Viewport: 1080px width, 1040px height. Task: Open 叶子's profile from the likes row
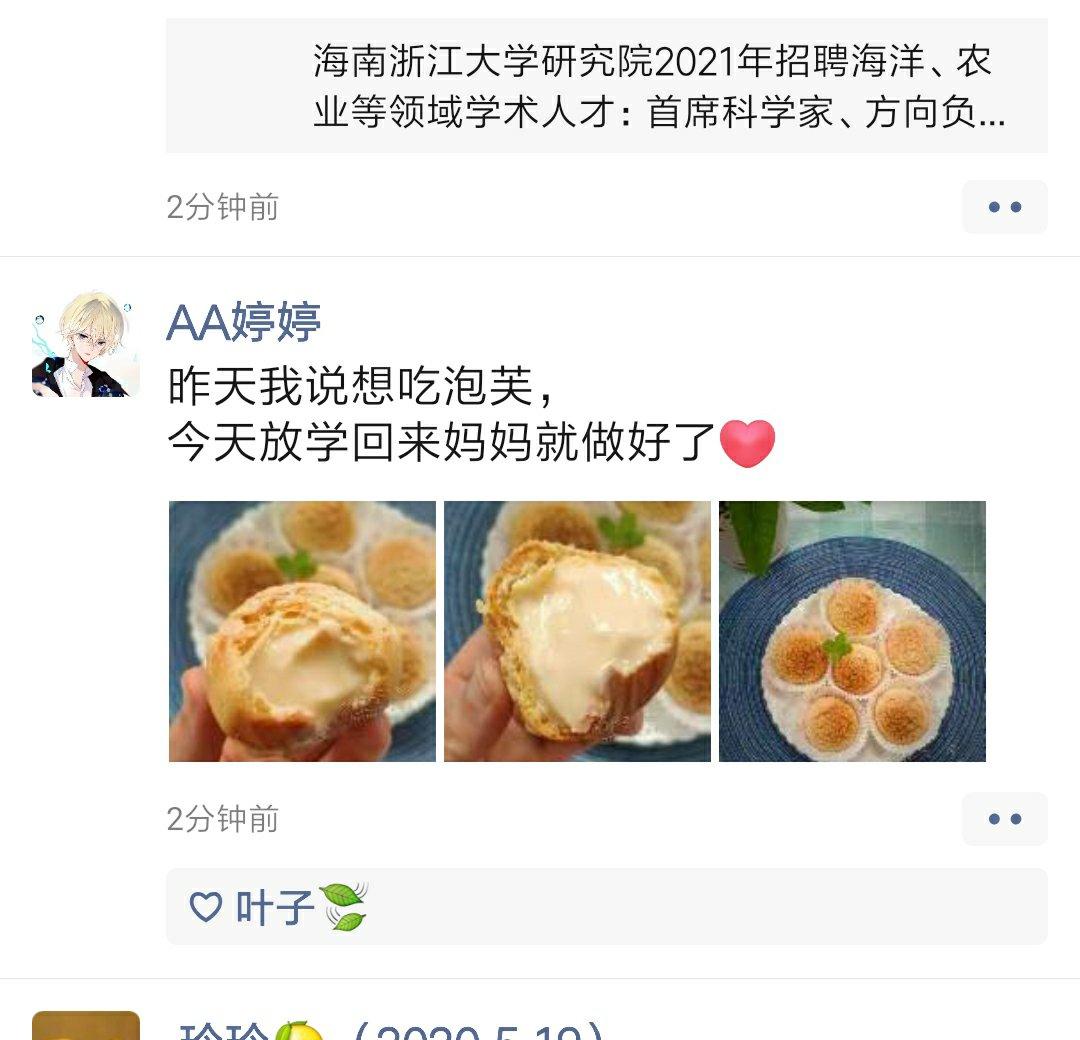coord(275,907)
